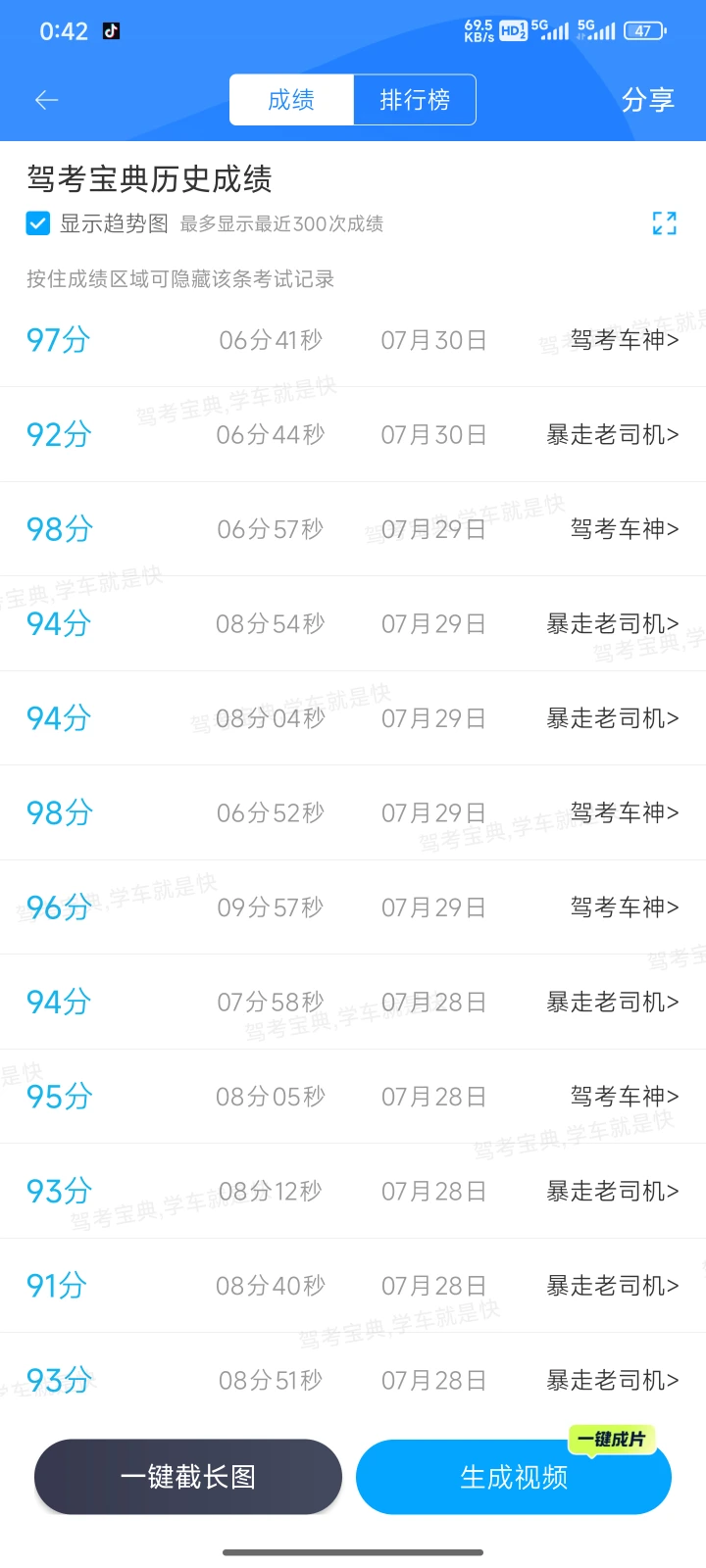The image size is (706, 1568).
Task: Open the 96分 record timed 09分57秒
Action: [x=353, y=907]
